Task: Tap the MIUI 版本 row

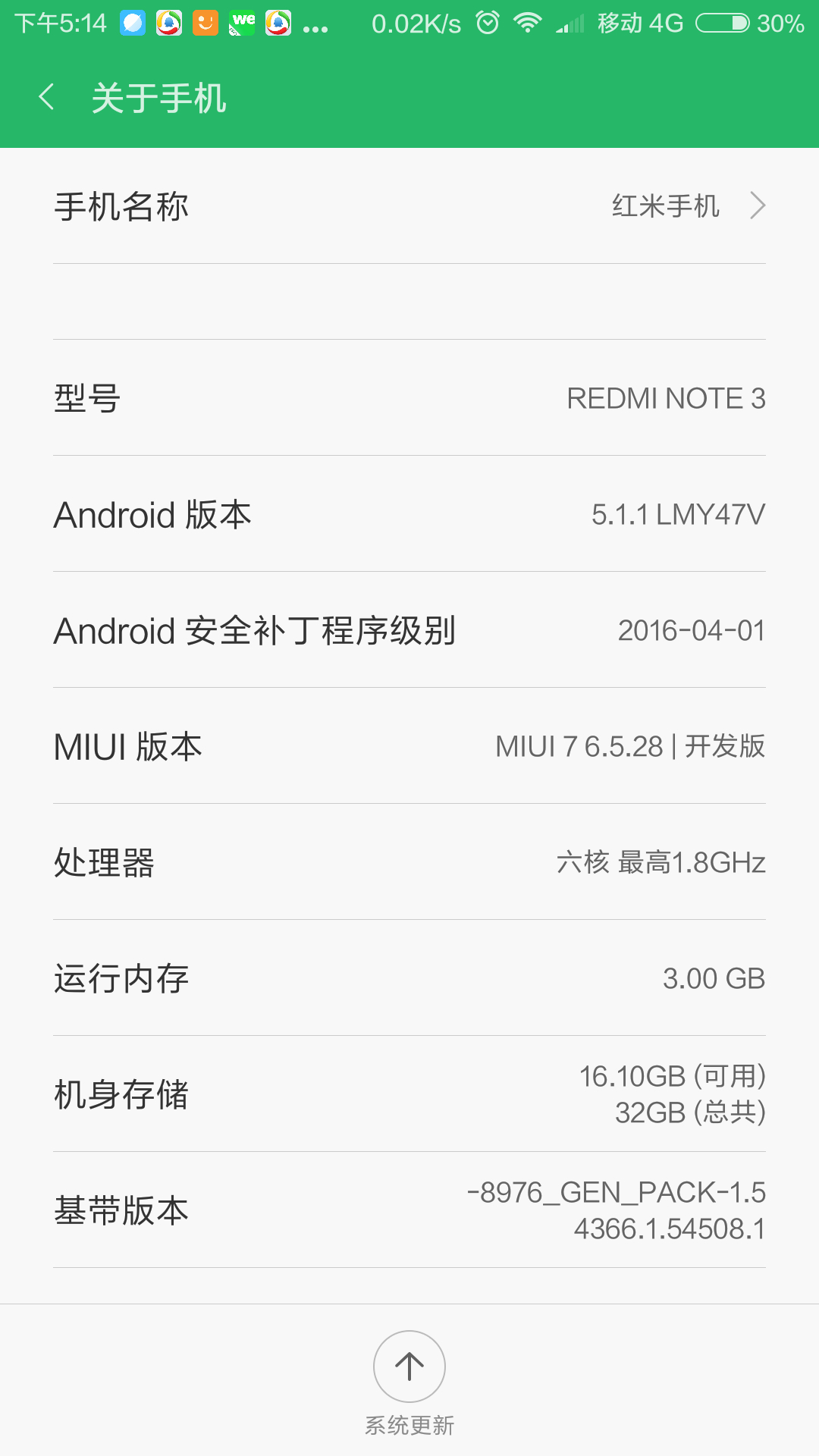Action: [x=409, y=746]
